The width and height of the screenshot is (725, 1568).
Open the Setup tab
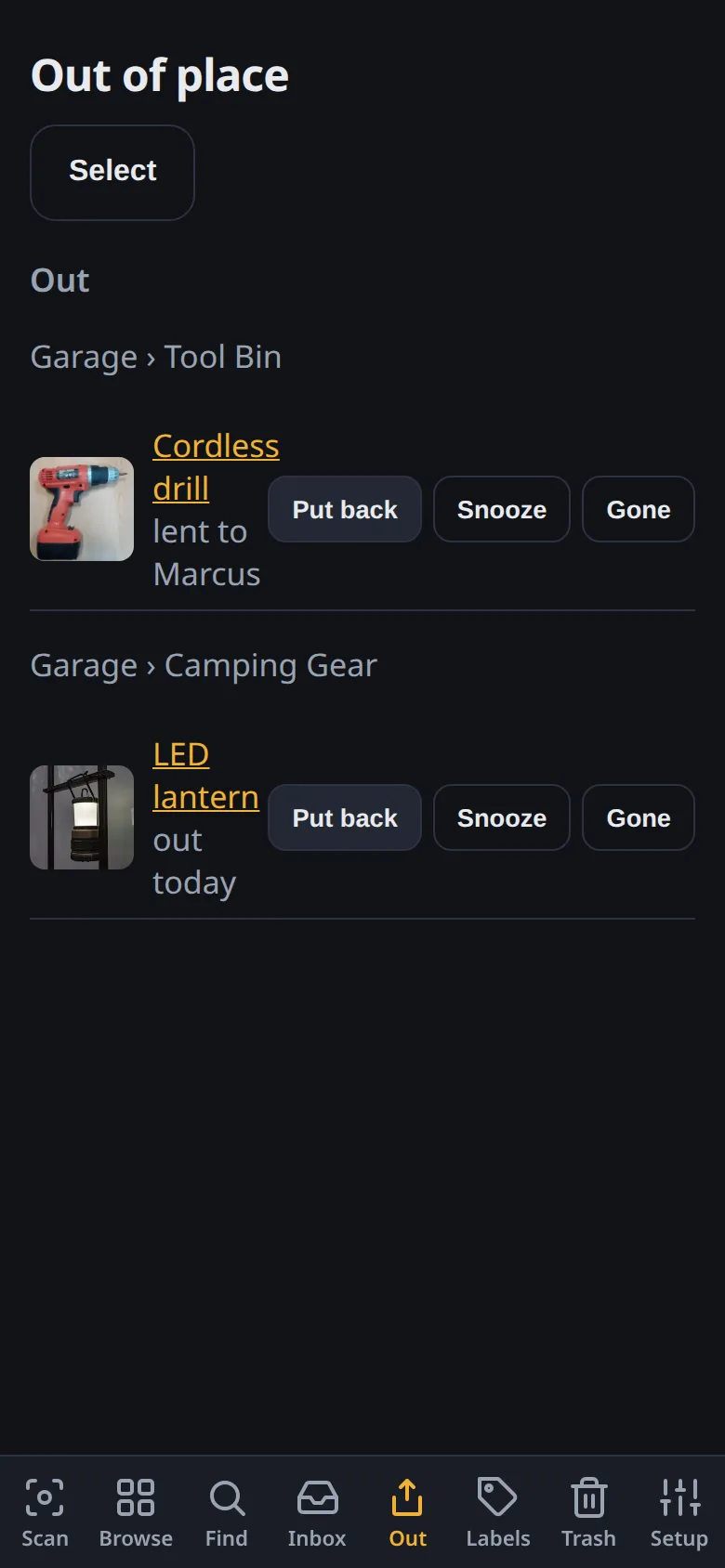(679, 1512)
